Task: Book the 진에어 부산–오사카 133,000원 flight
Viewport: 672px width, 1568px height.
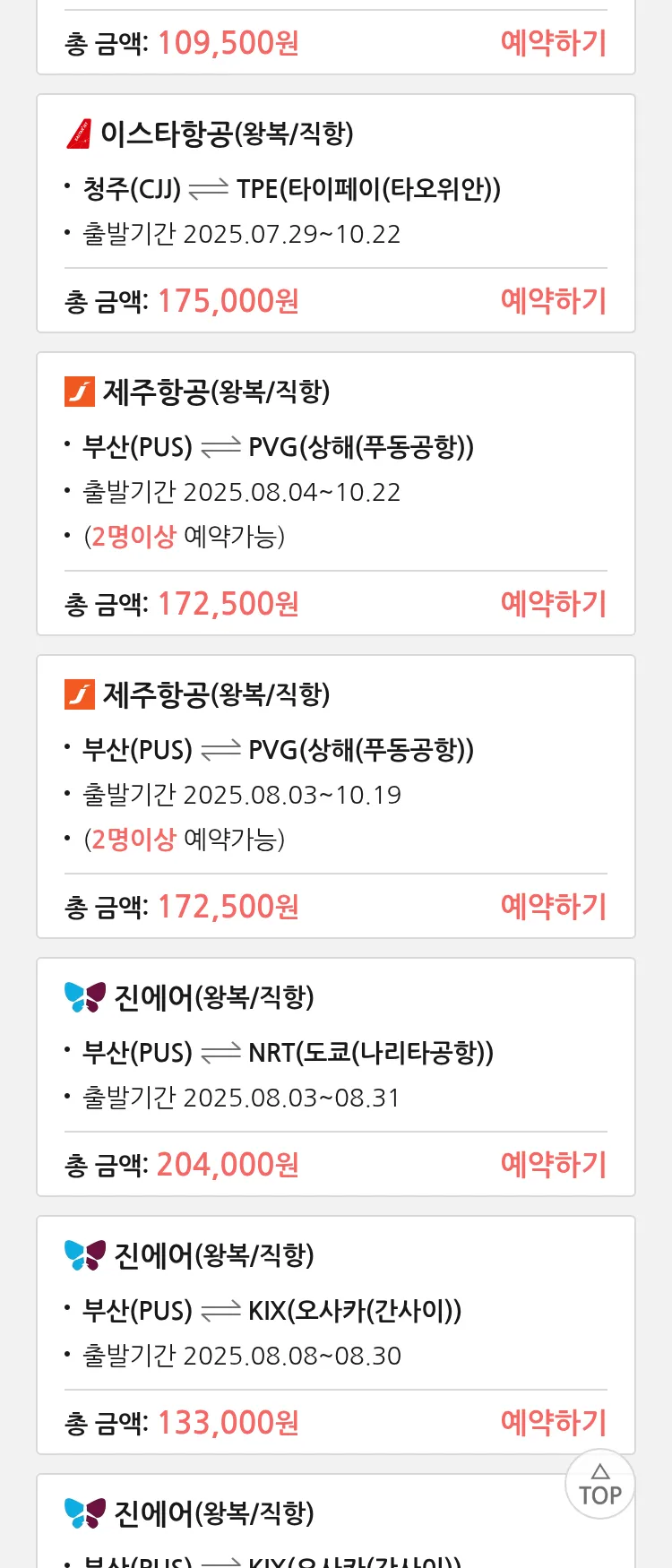Action: (x=553, y=1422)
